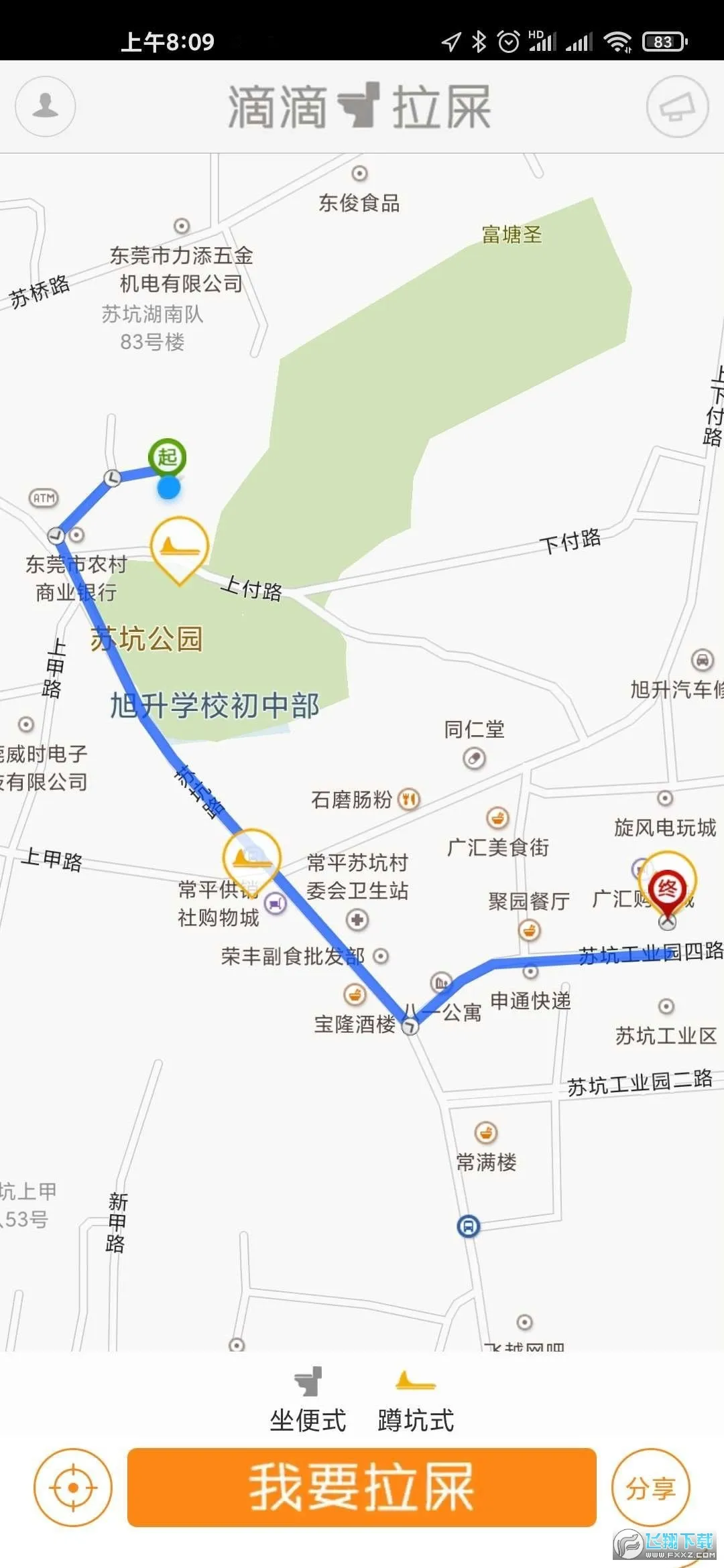Open the user profile icon

(45, 107)
